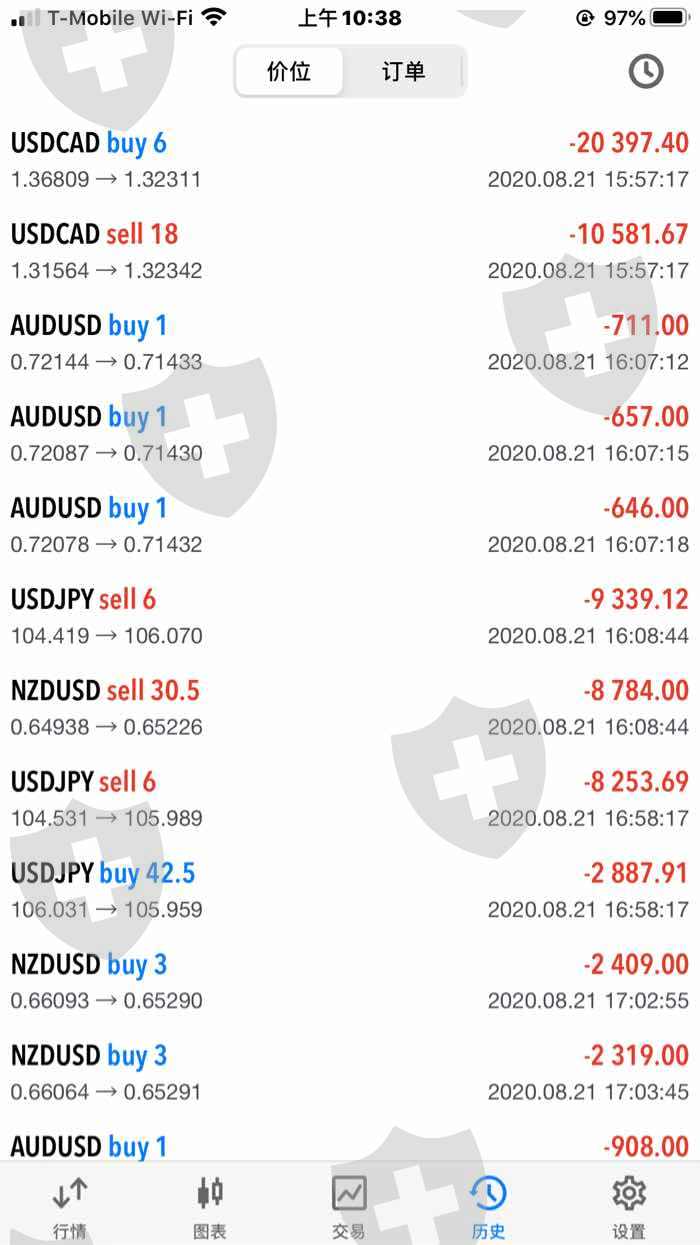The height and width of the screenshot is (1245, 700).
Task: Select the 历史 history tab
Action: point(489,1206)
